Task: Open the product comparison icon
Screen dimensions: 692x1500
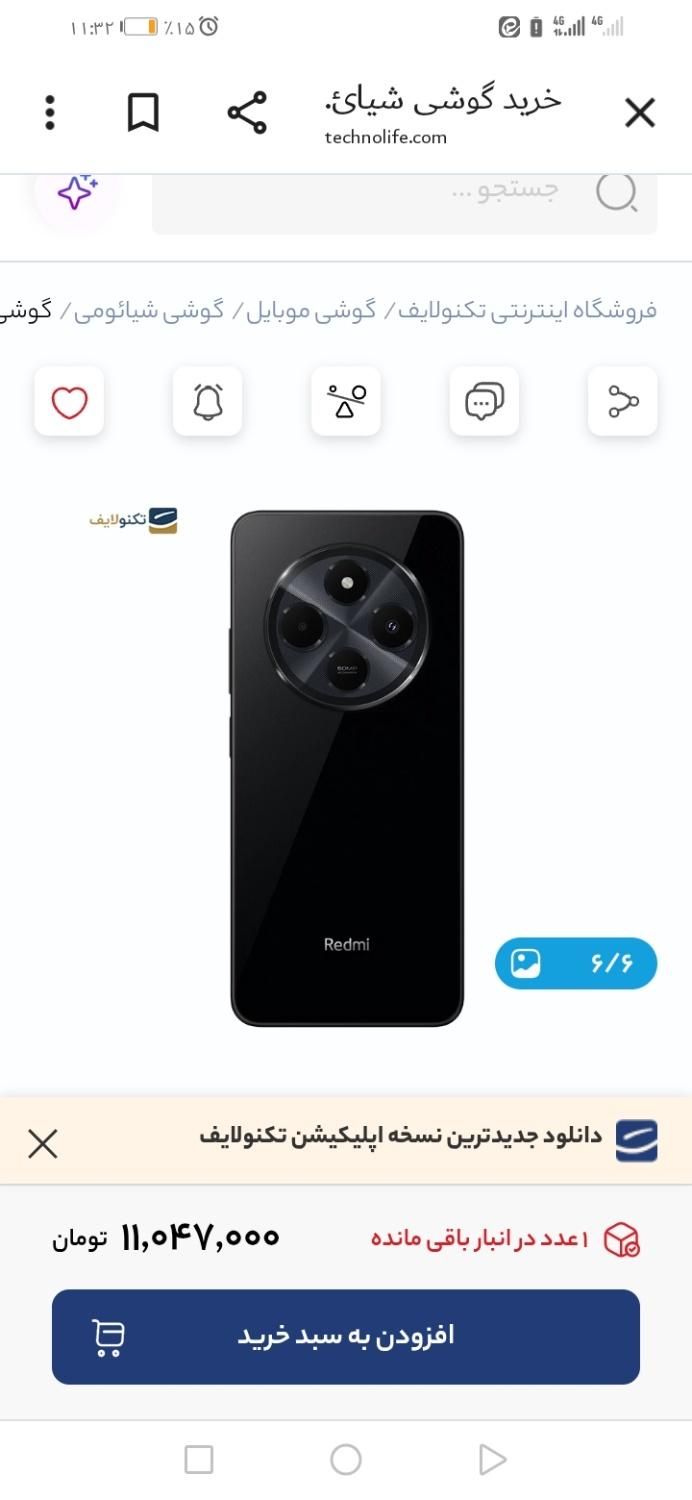Action: (x=346, y=402)
